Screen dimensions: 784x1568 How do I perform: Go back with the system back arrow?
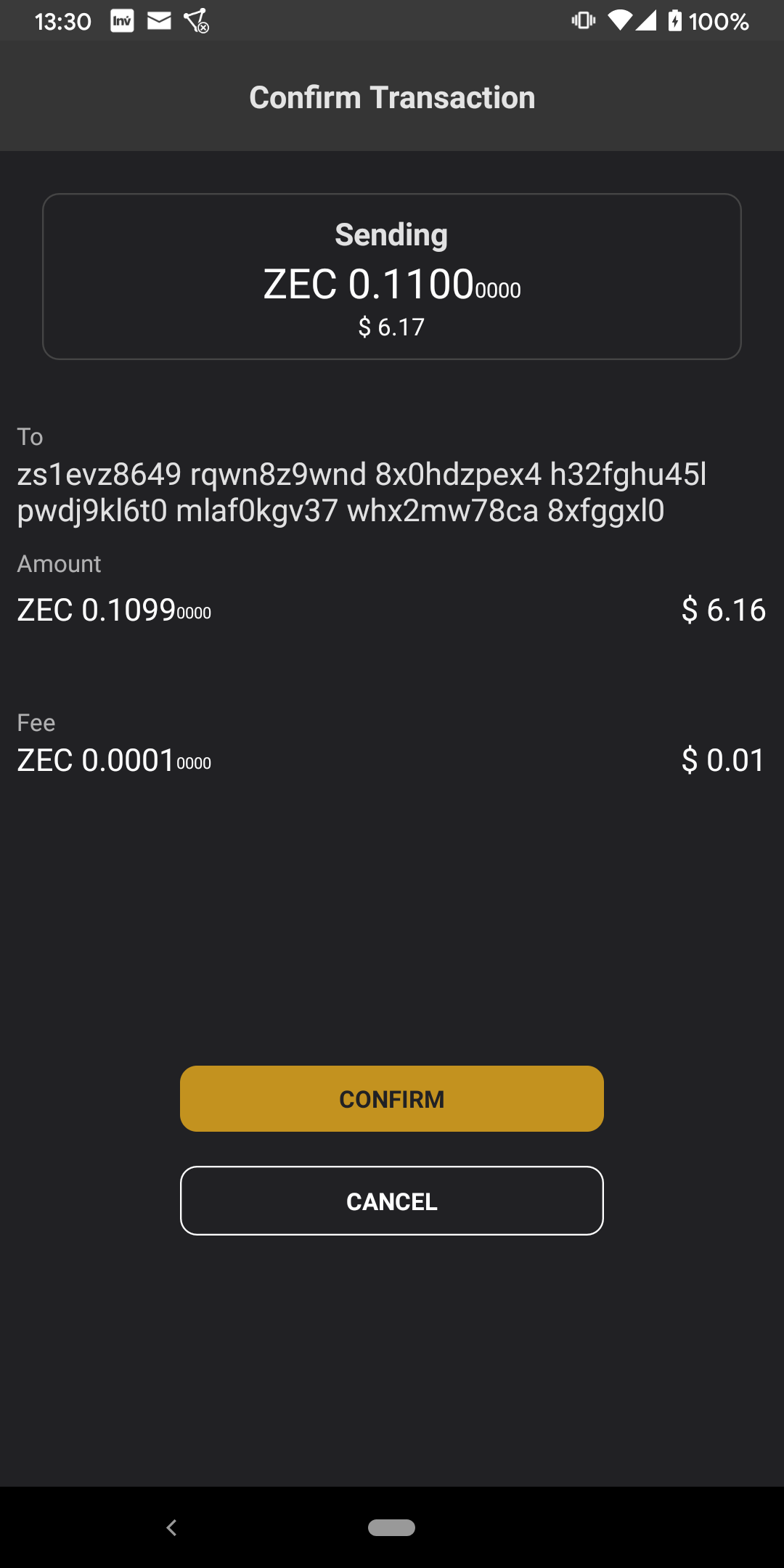(171, 1527)
